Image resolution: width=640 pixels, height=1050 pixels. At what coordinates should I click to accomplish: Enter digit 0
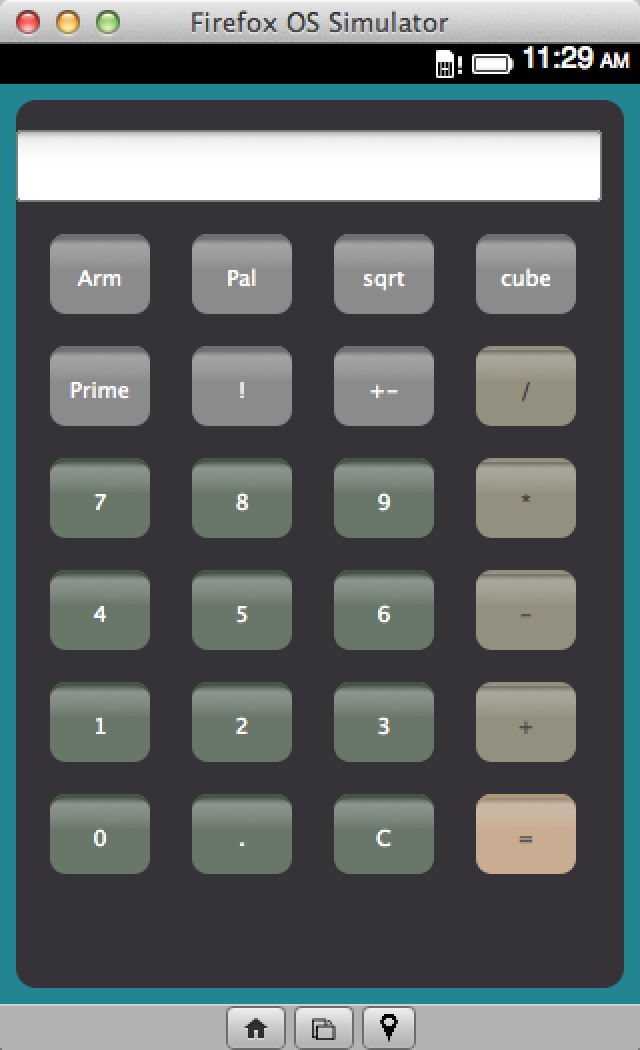[x=100, y=835]
